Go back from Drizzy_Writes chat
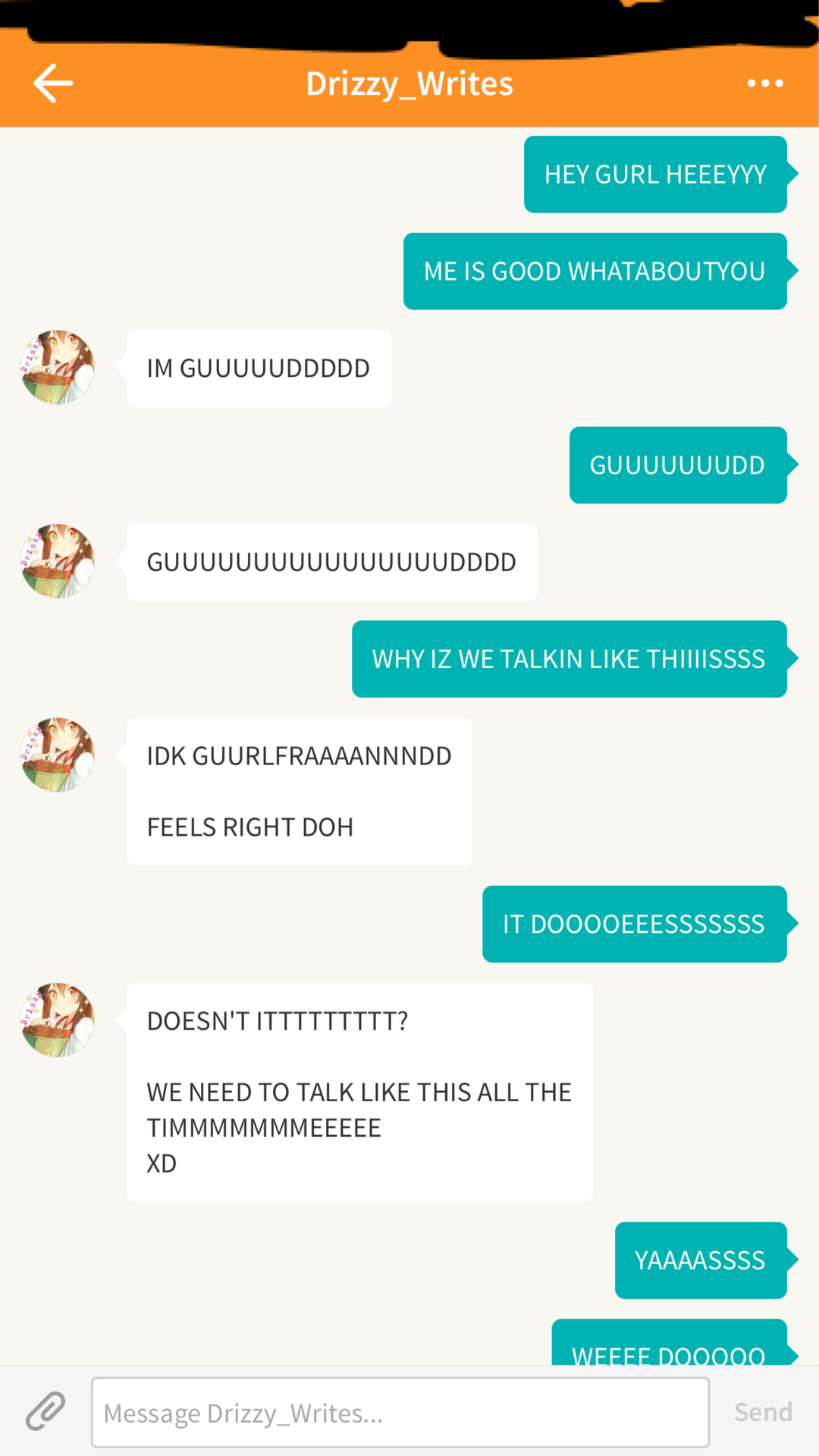 coord(53,83)
